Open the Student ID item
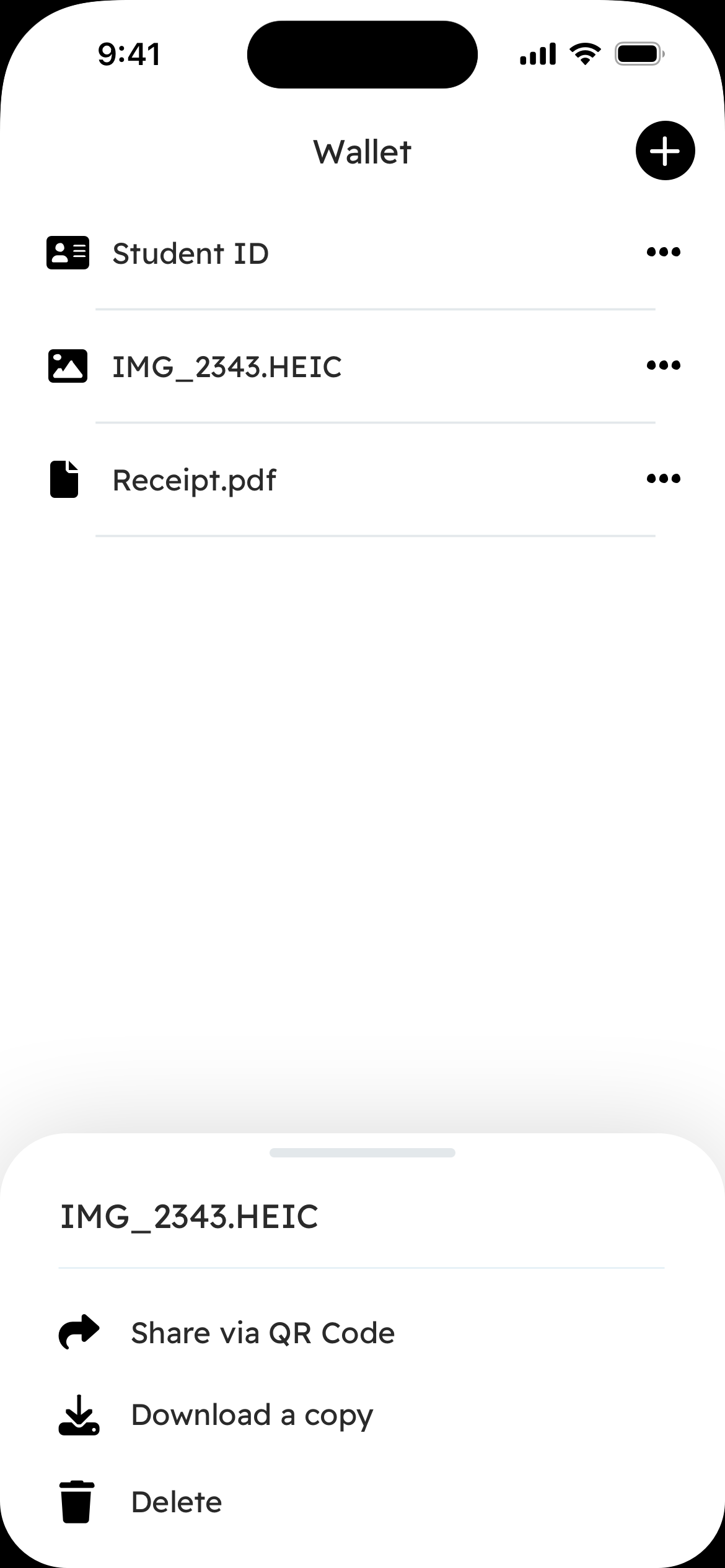Screen dimensions: 725x1568 (190, 253)
